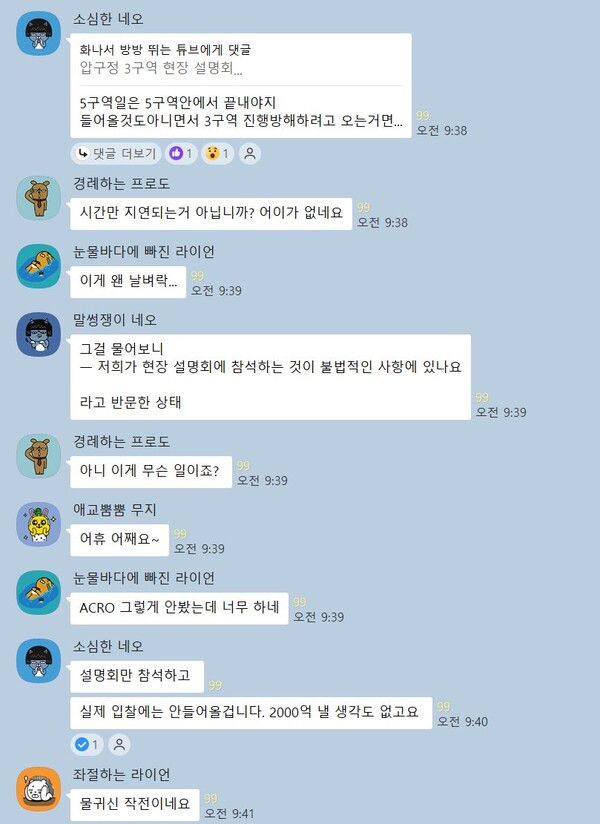The width and height of the screenshot is (600, 824).
Task: Open 애교뿜뿜 무지's profile picture
Action: point(38,524)
